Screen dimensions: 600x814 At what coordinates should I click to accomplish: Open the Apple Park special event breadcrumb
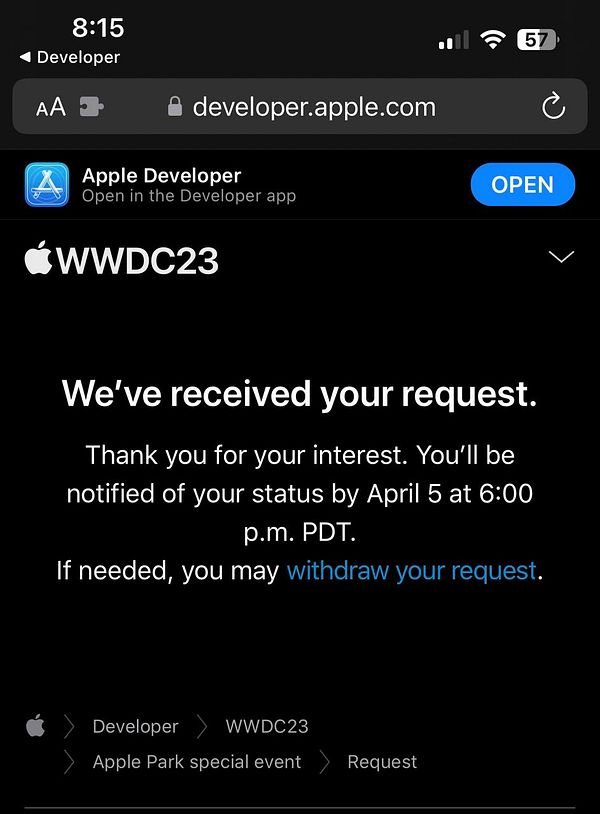[196, 762]
